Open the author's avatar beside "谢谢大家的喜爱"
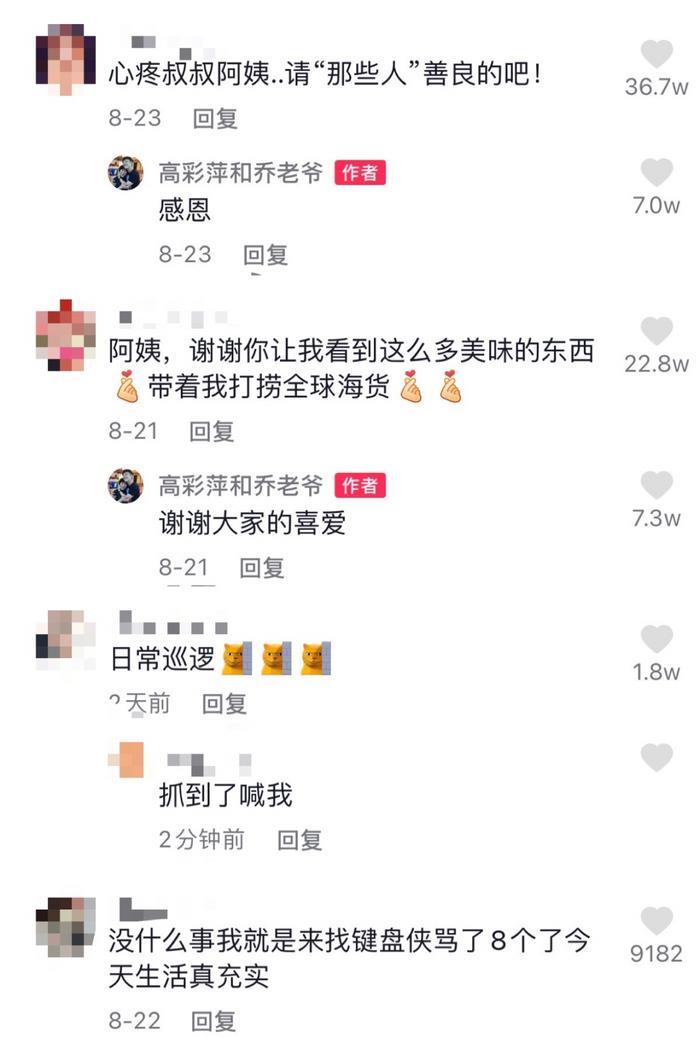Screen dimensions: 700x1038 [x=126, y=486]
